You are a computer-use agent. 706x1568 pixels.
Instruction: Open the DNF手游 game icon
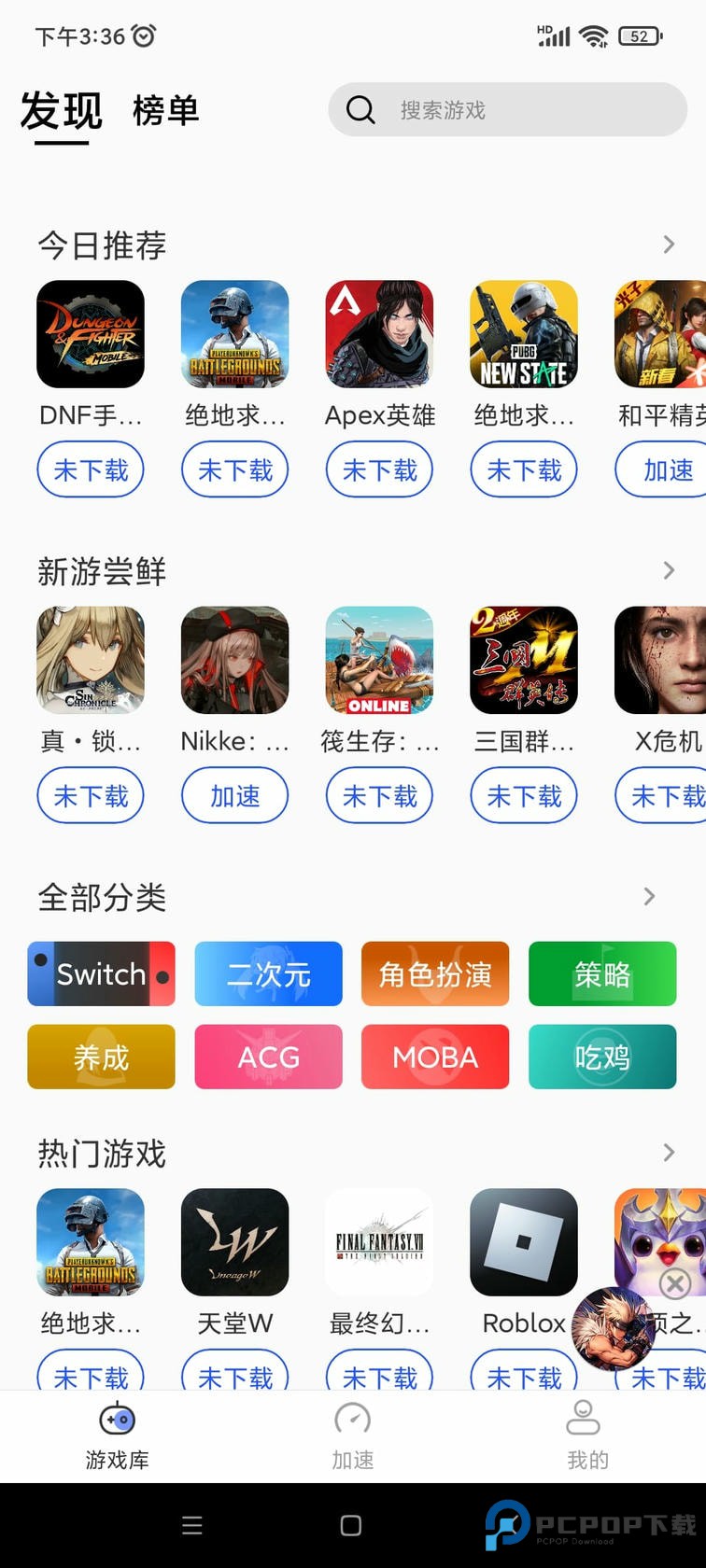click(91, 334)
